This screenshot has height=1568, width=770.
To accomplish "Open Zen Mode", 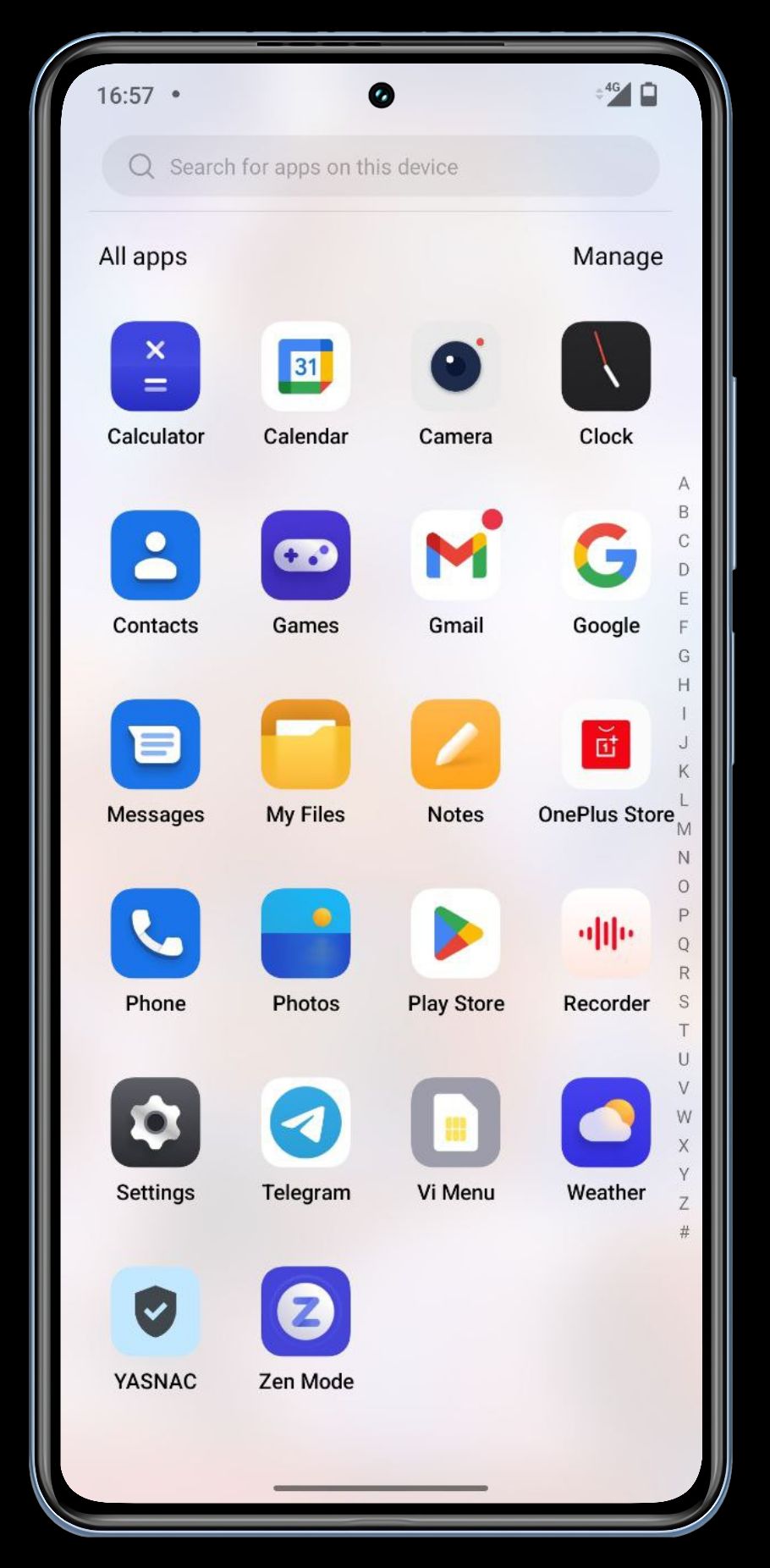I will 305,1311.
